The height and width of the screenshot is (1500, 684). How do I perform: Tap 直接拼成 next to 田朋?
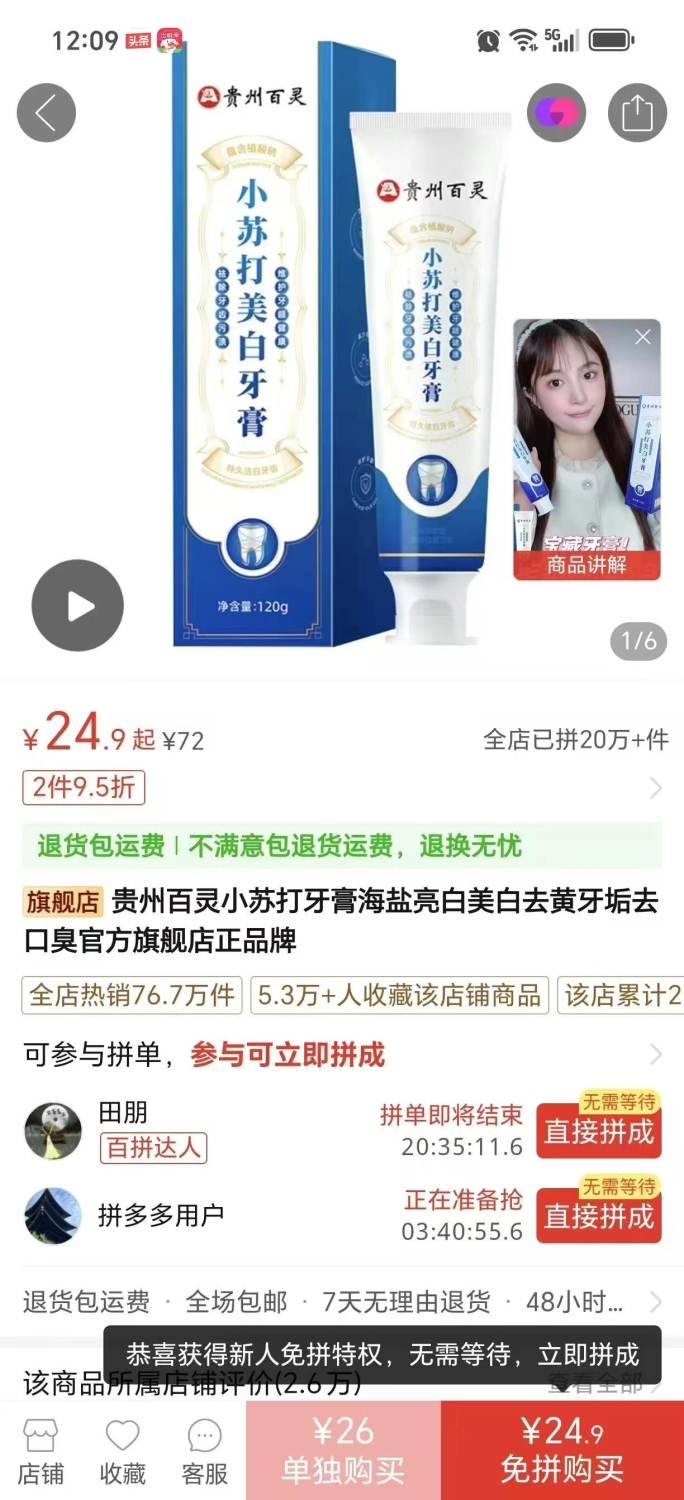coord(598,1131)
